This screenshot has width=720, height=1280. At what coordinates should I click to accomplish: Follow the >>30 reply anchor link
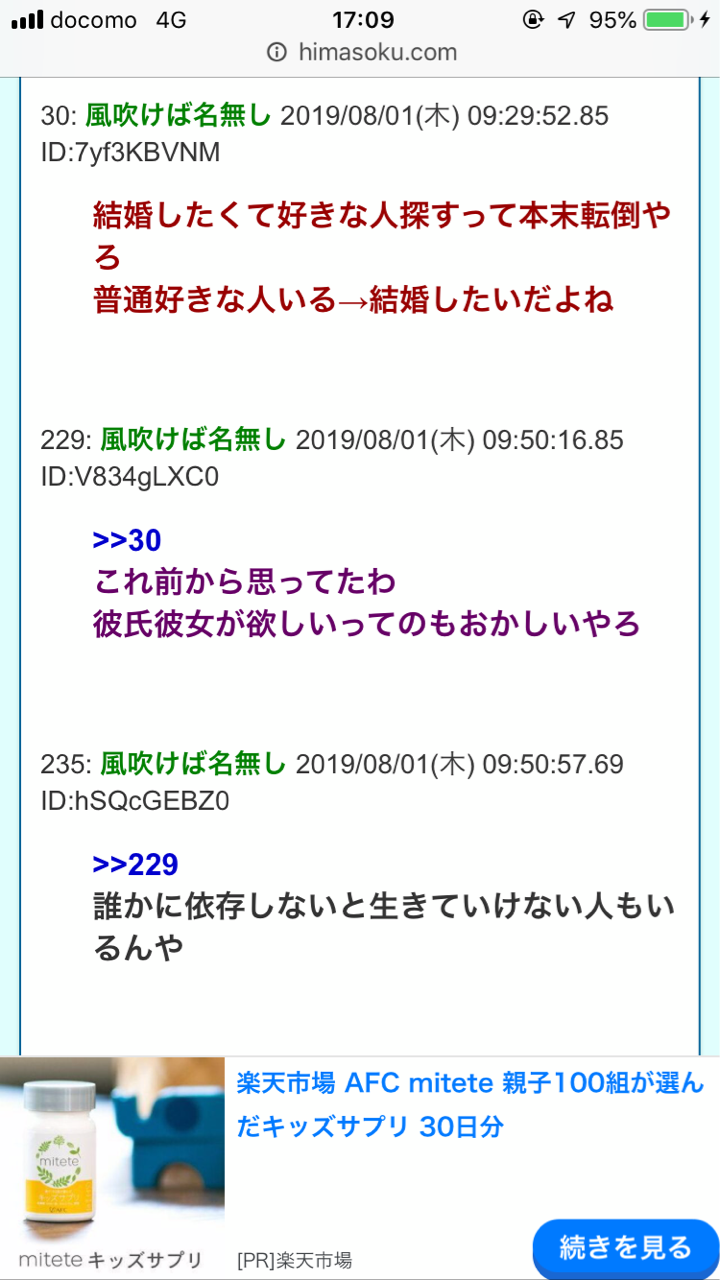tap(127, 540)
